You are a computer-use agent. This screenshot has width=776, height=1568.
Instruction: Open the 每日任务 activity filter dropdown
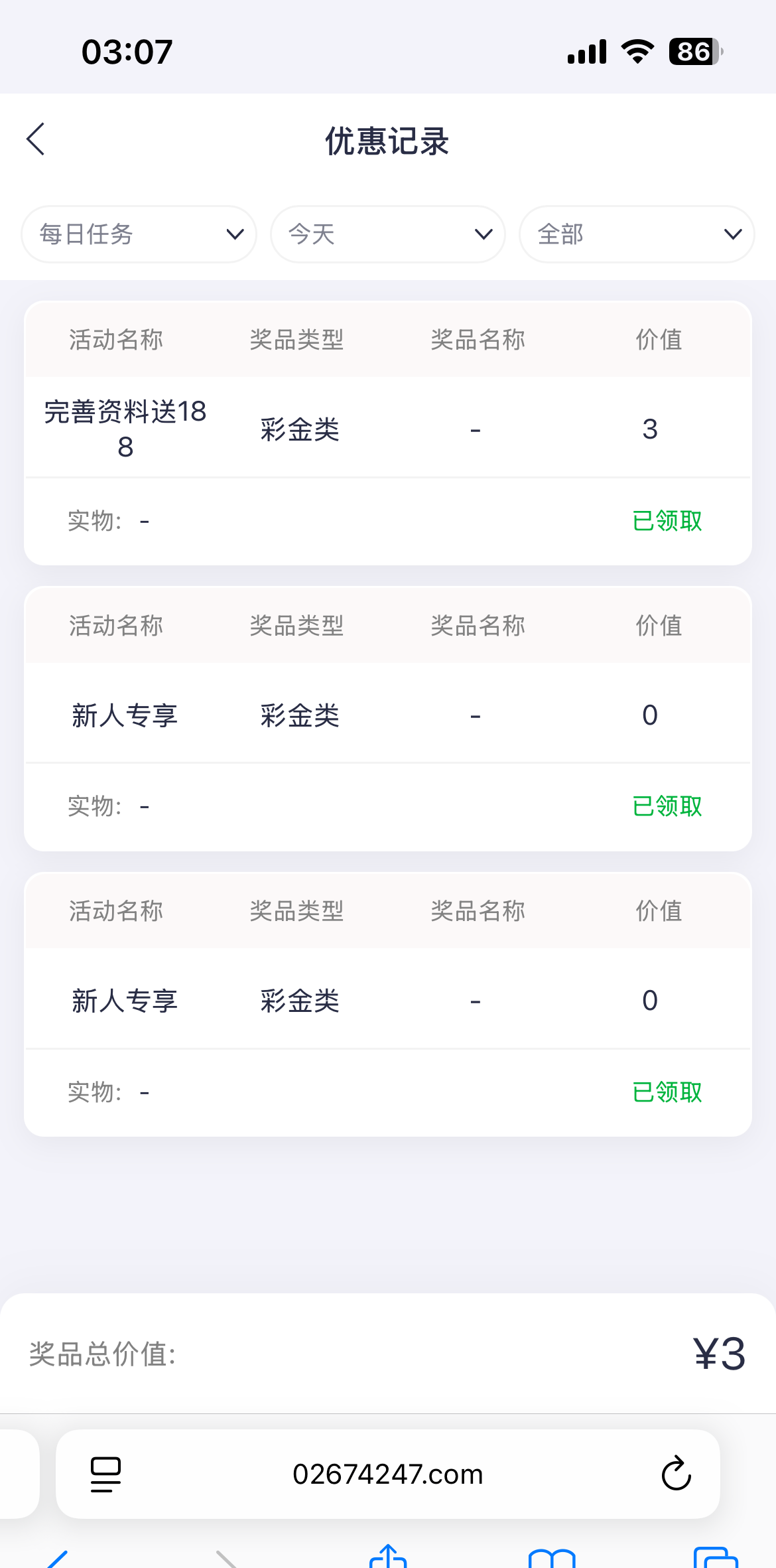(x=139, y=234)
